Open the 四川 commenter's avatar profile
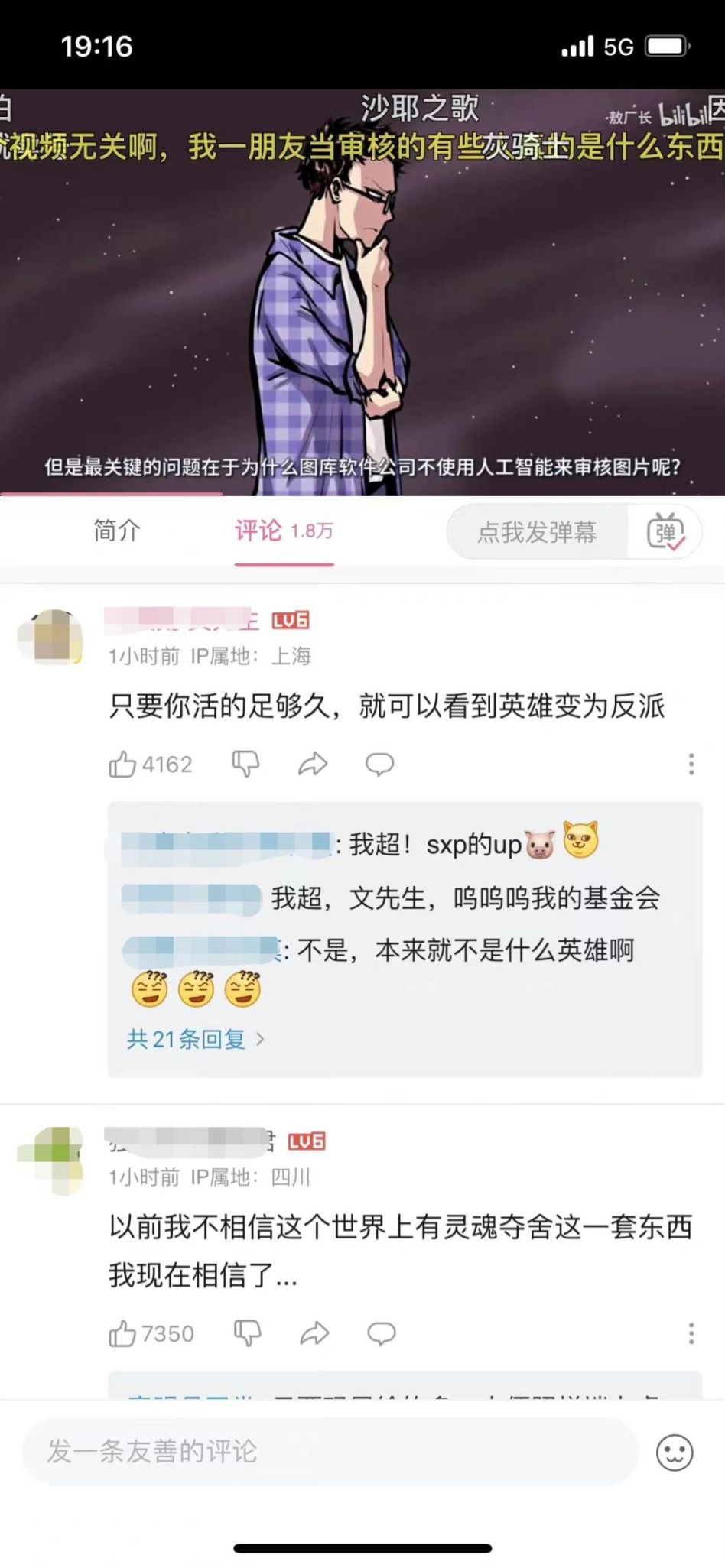This screenshot has height=1568, width=725. [x=50, y=1159]
